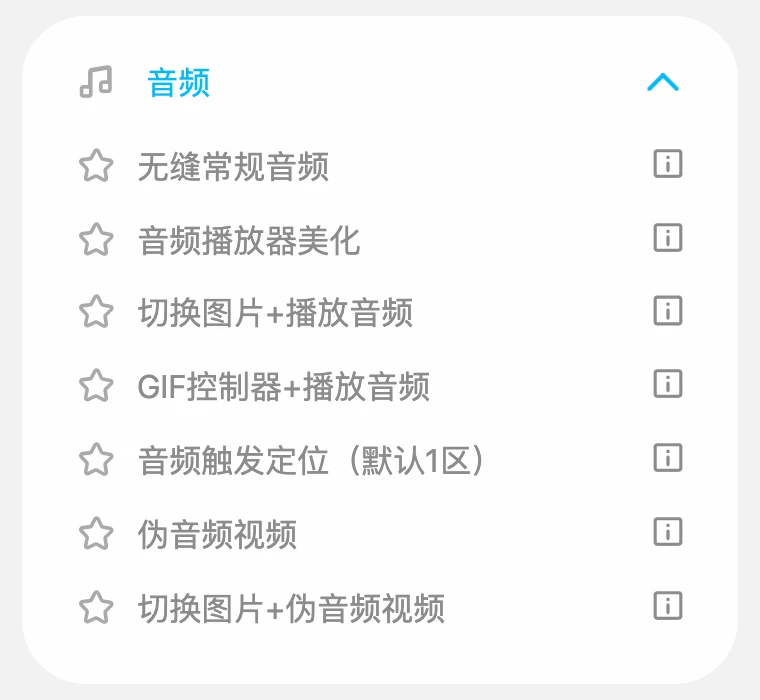
Task: Favorite 无缝常规音频 with its star
Action: tap(96, 166)
